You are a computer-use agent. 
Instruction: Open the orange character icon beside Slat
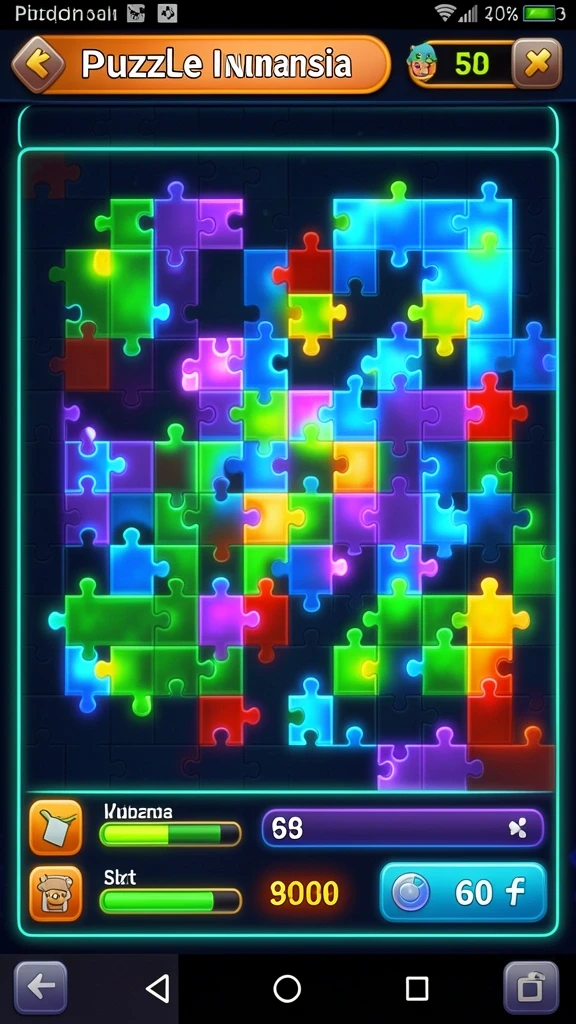(56, 893)
